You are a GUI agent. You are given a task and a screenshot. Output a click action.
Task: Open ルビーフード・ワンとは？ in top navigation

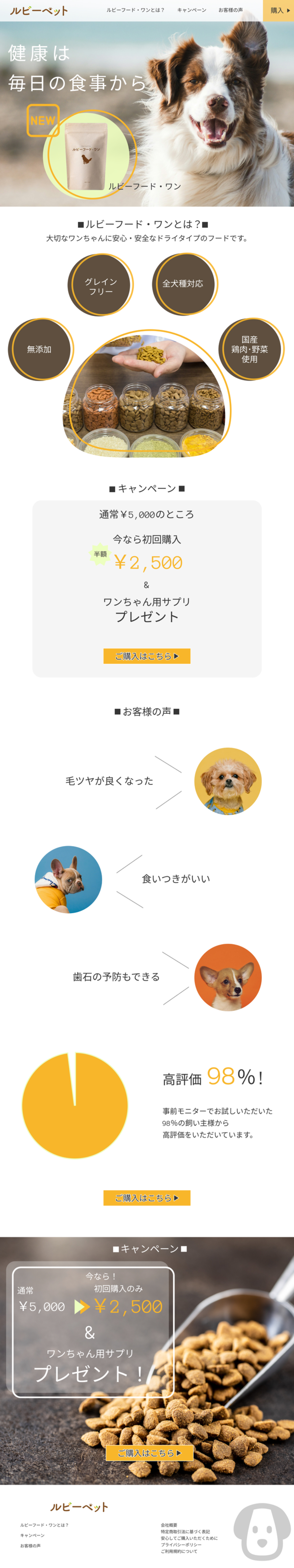tap(135, 10)
